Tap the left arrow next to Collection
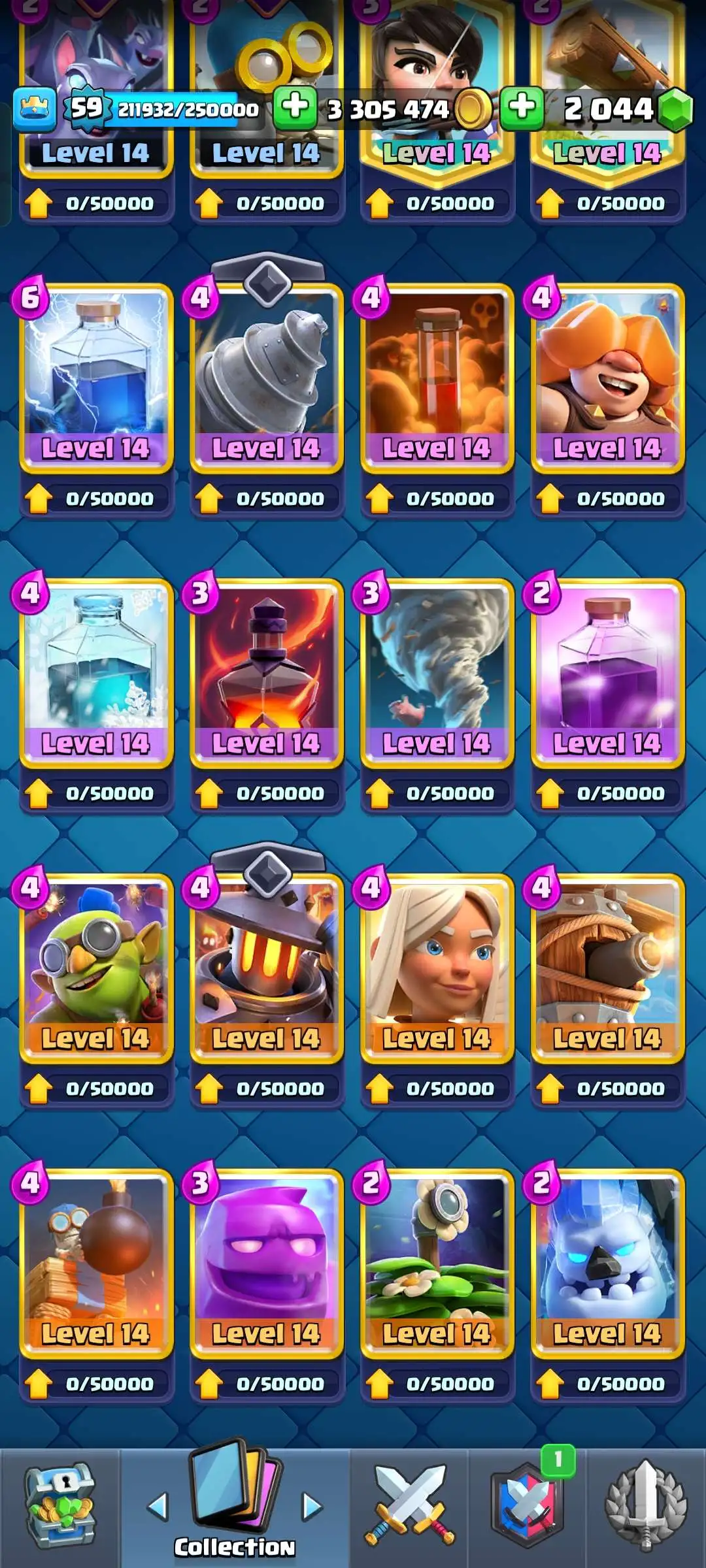706x1568 pixels. 158,1507
